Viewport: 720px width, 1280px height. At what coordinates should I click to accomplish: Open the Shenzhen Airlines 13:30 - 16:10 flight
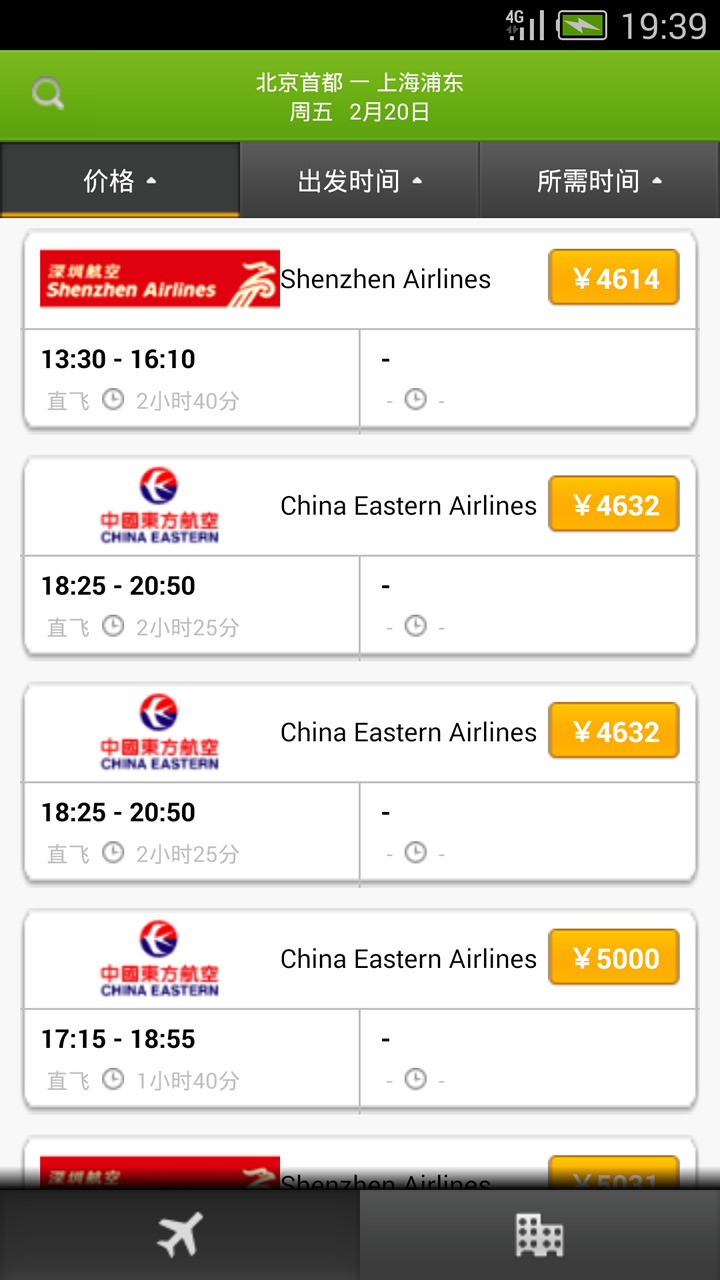tap(190, 378)
